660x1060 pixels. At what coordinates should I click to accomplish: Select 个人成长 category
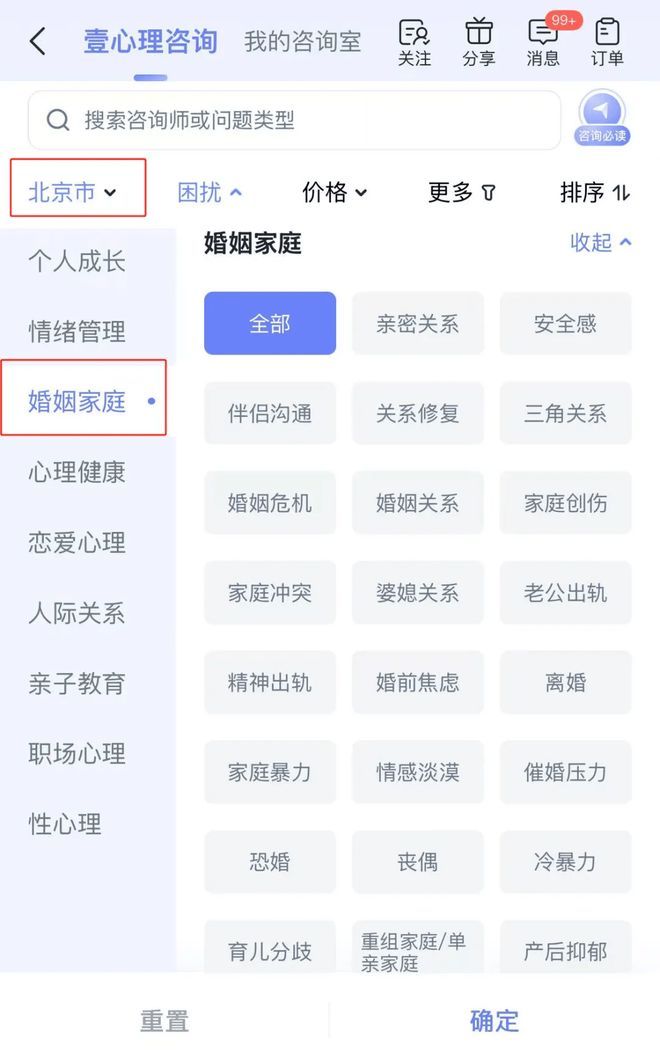point(77,262)
